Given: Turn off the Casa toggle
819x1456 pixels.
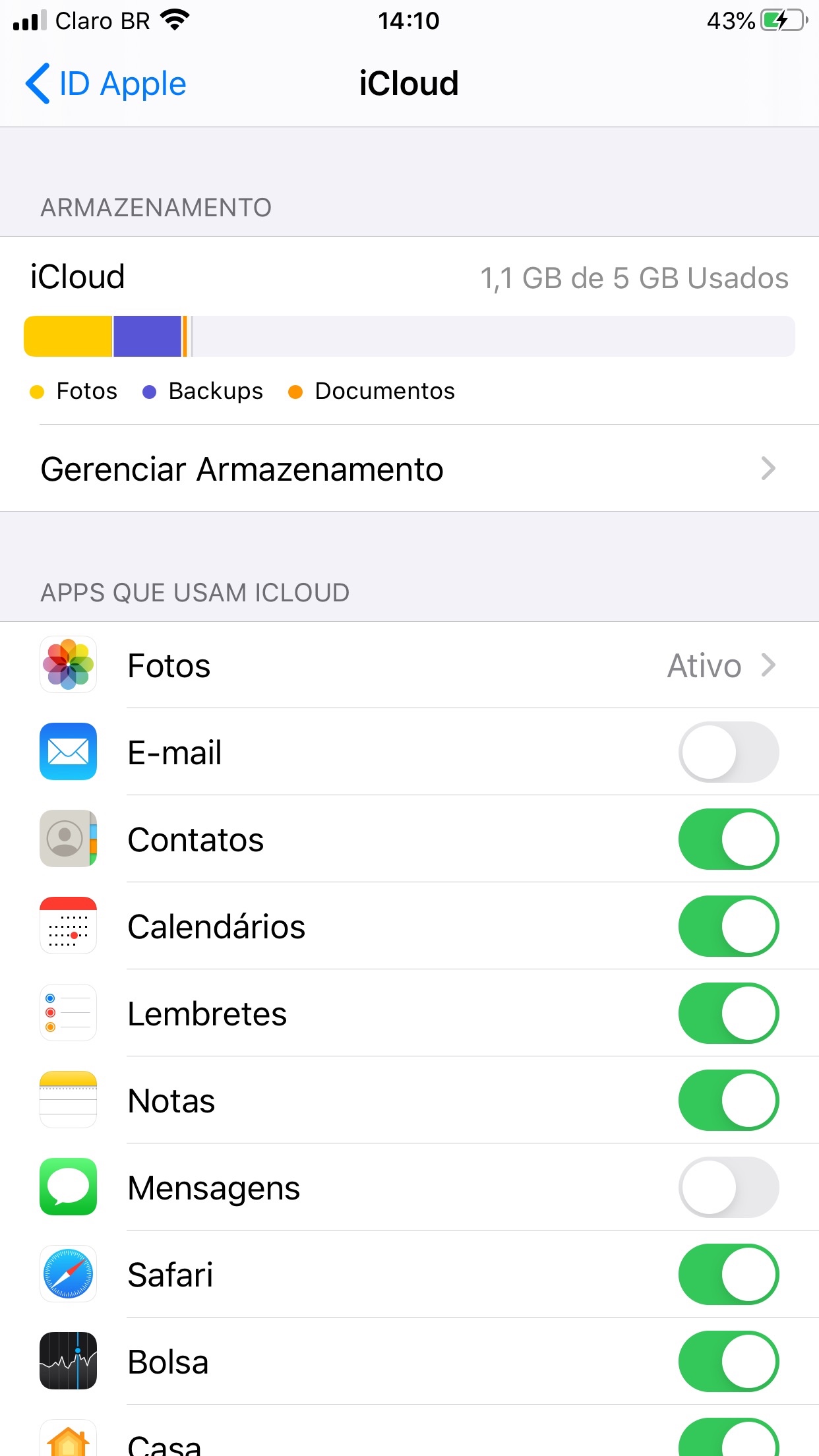Looking at the screenshot, I should pos(728,1441).
